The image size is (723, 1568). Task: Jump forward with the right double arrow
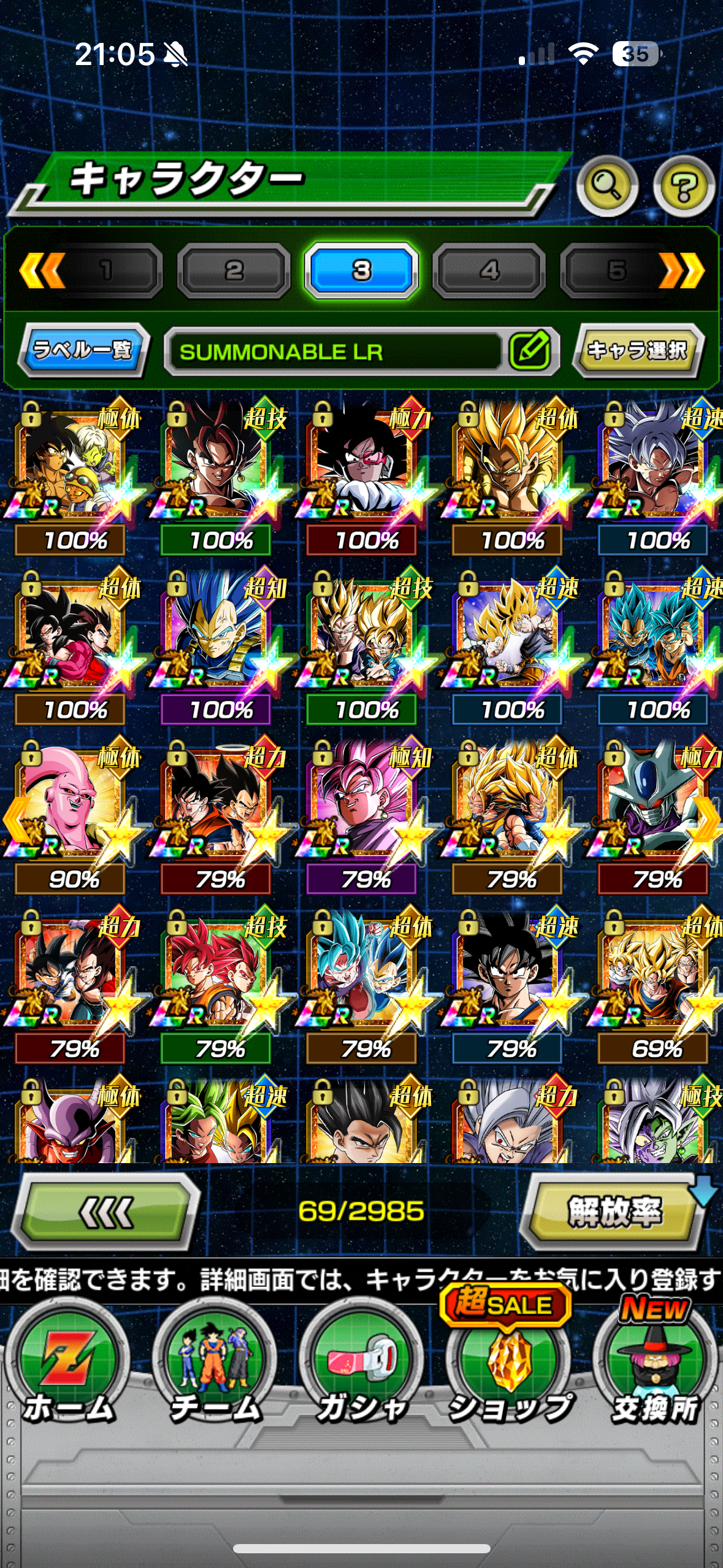[682, 270]
